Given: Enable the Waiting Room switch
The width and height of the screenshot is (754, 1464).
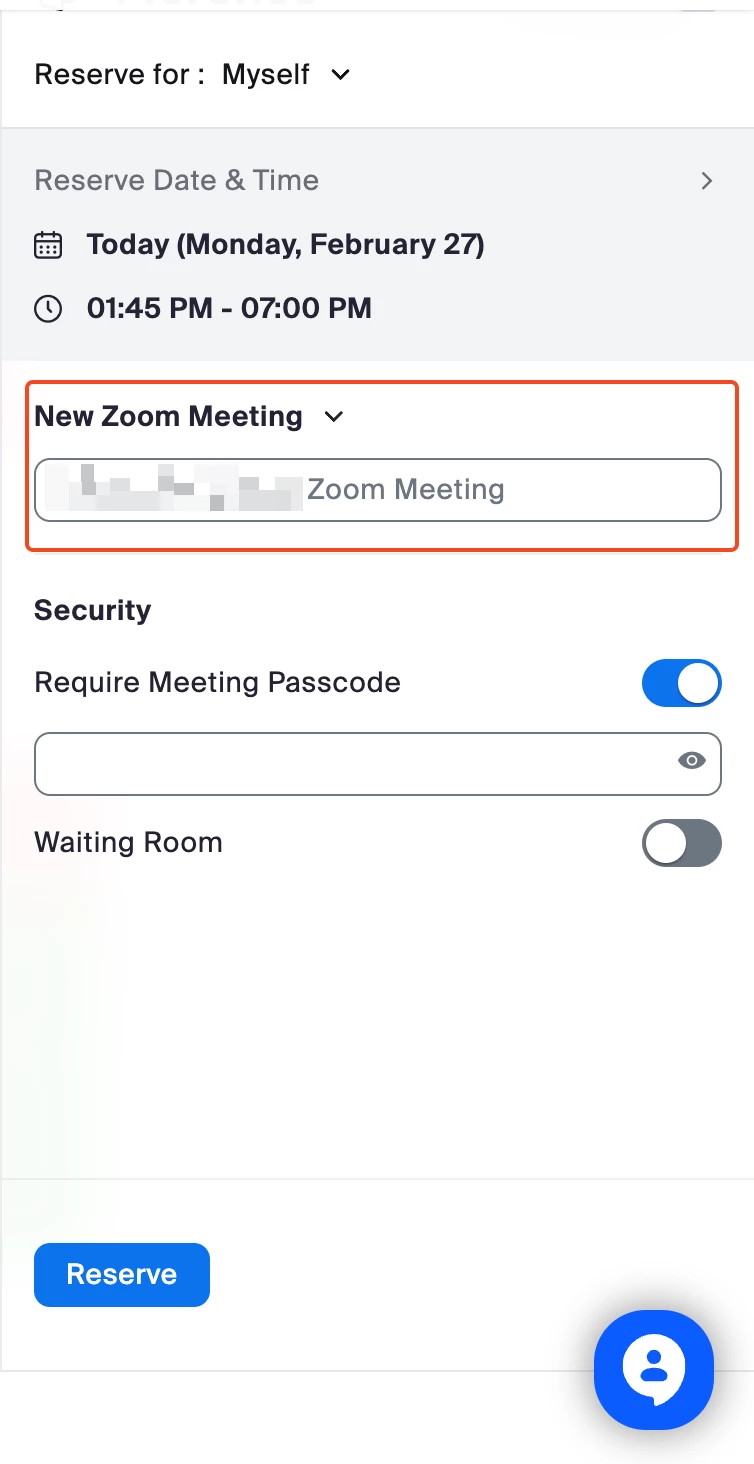Looking at the screenshot, I should 681,843.
